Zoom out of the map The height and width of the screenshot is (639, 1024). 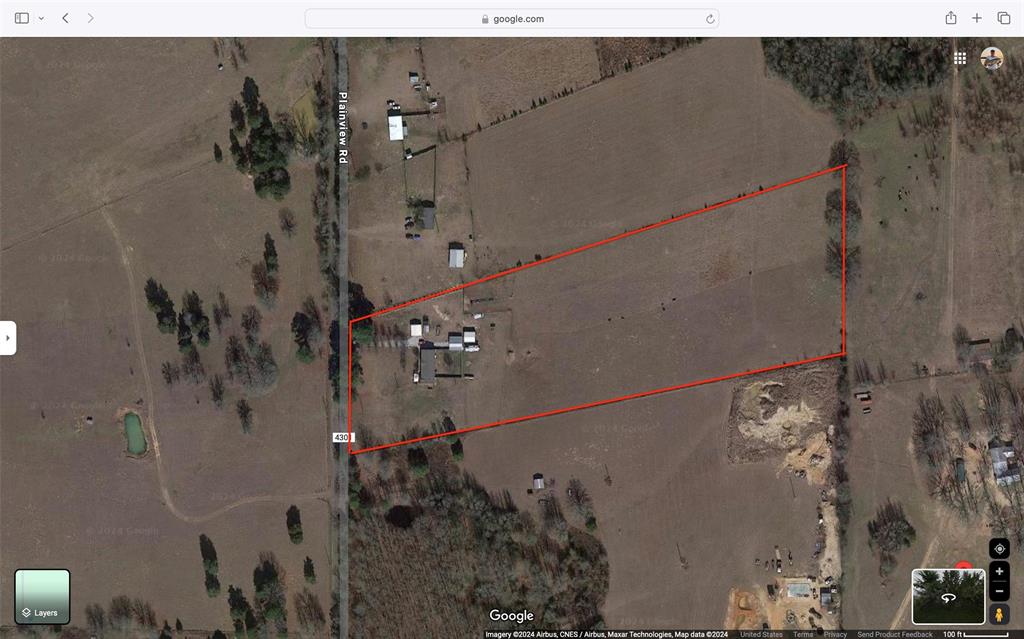tap(999, 591)
